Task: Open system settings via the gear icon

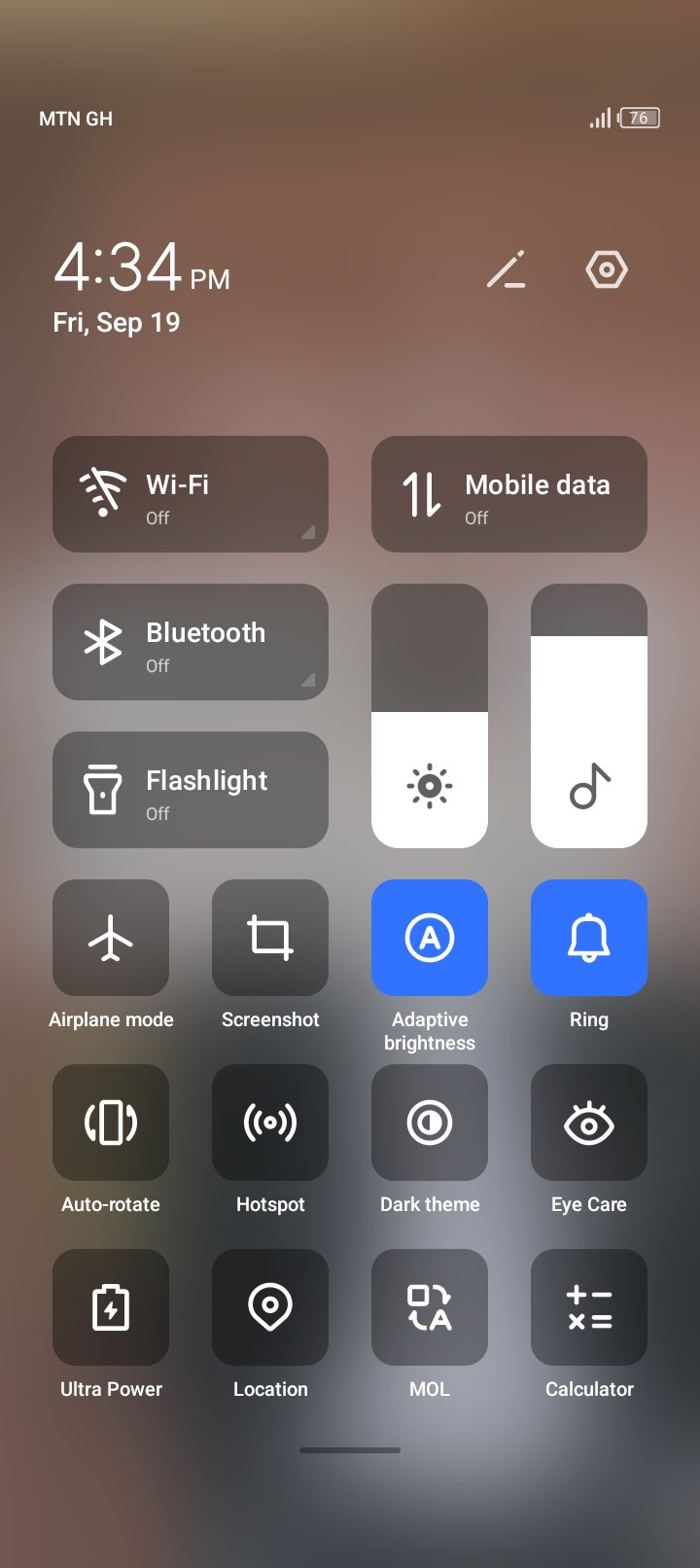Action: (x=607, y=269)
